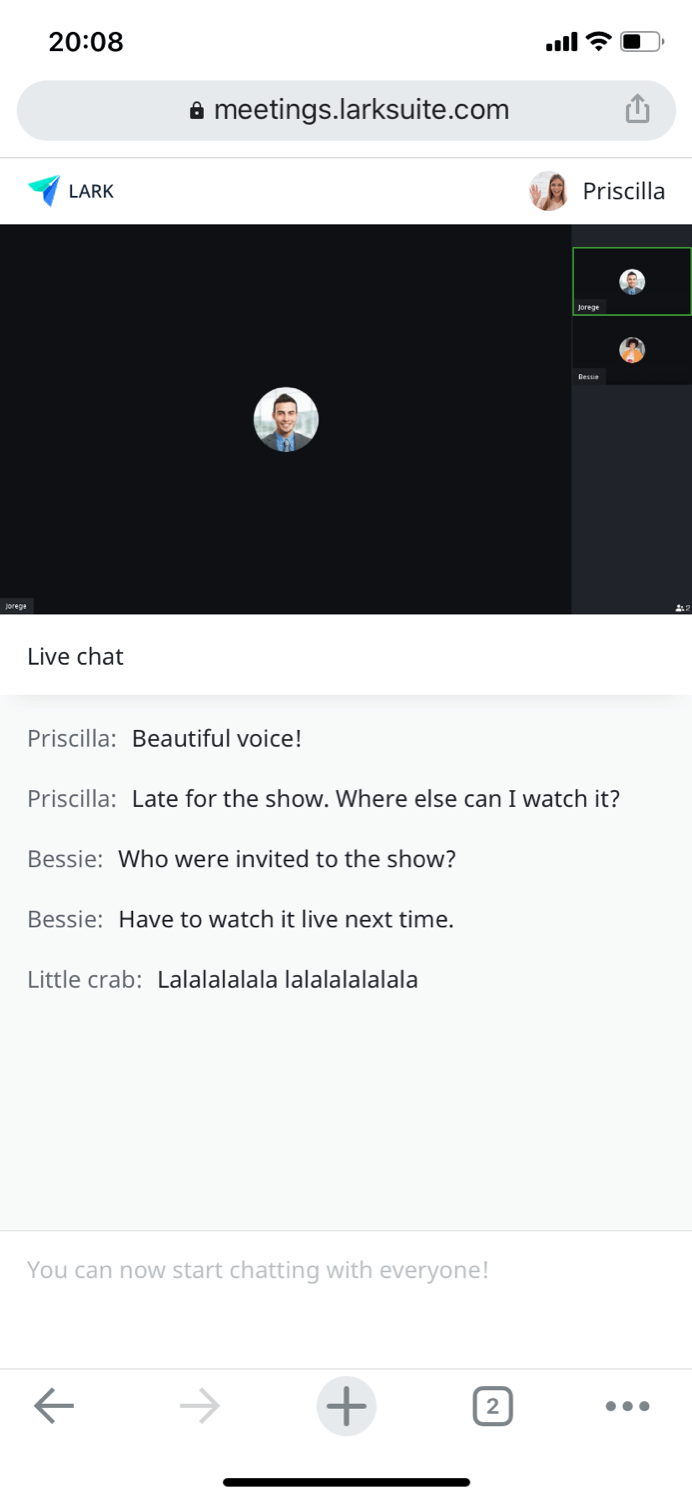Image resolution: width=692 pixels, height=1500 pixels.
Task: Select Jorege's video thumbnail
Action: click(x=631, y=281)
